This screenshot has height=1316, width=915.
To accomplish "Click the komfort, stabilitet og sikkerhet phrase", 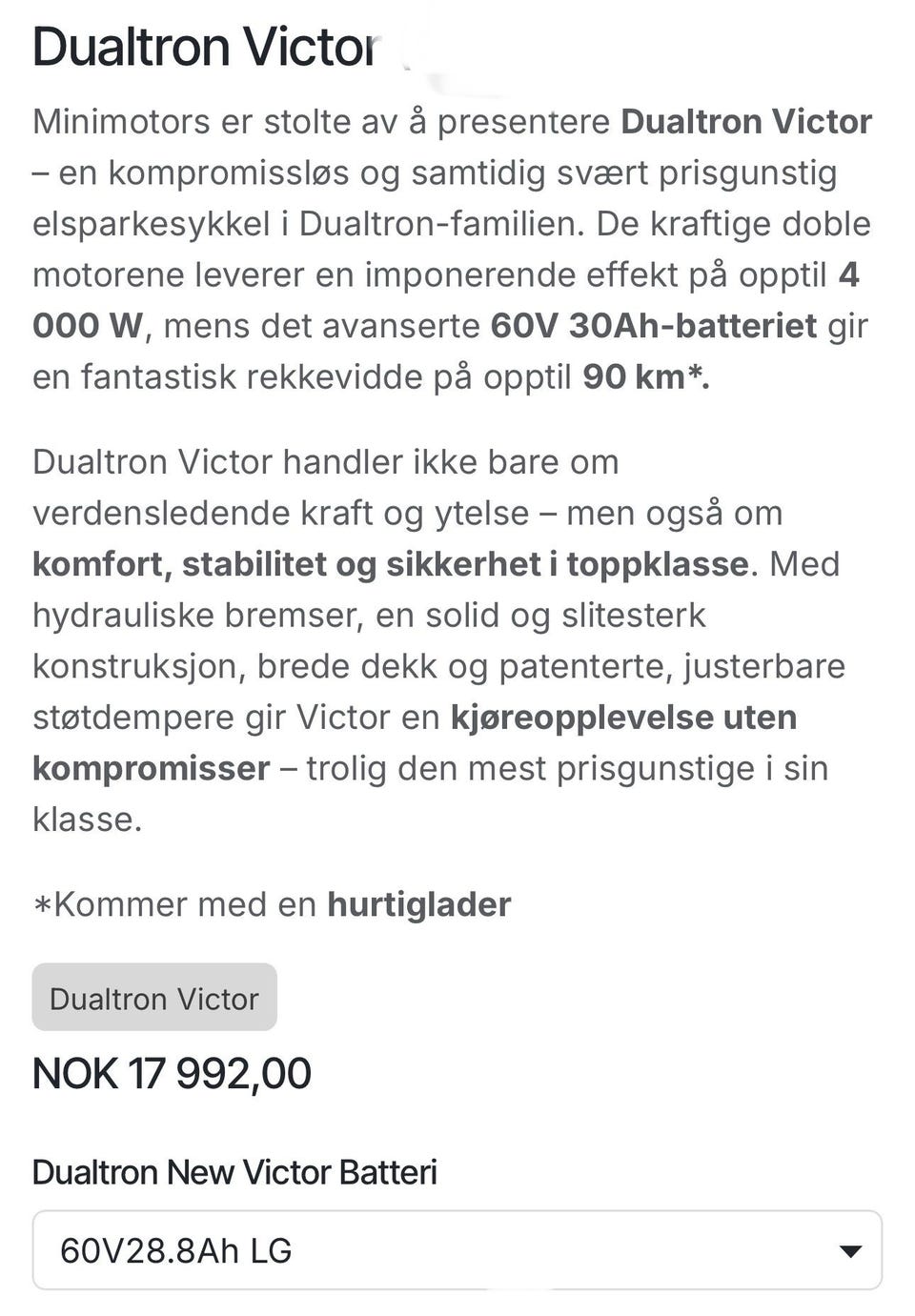I will click(x=391, y=562).
